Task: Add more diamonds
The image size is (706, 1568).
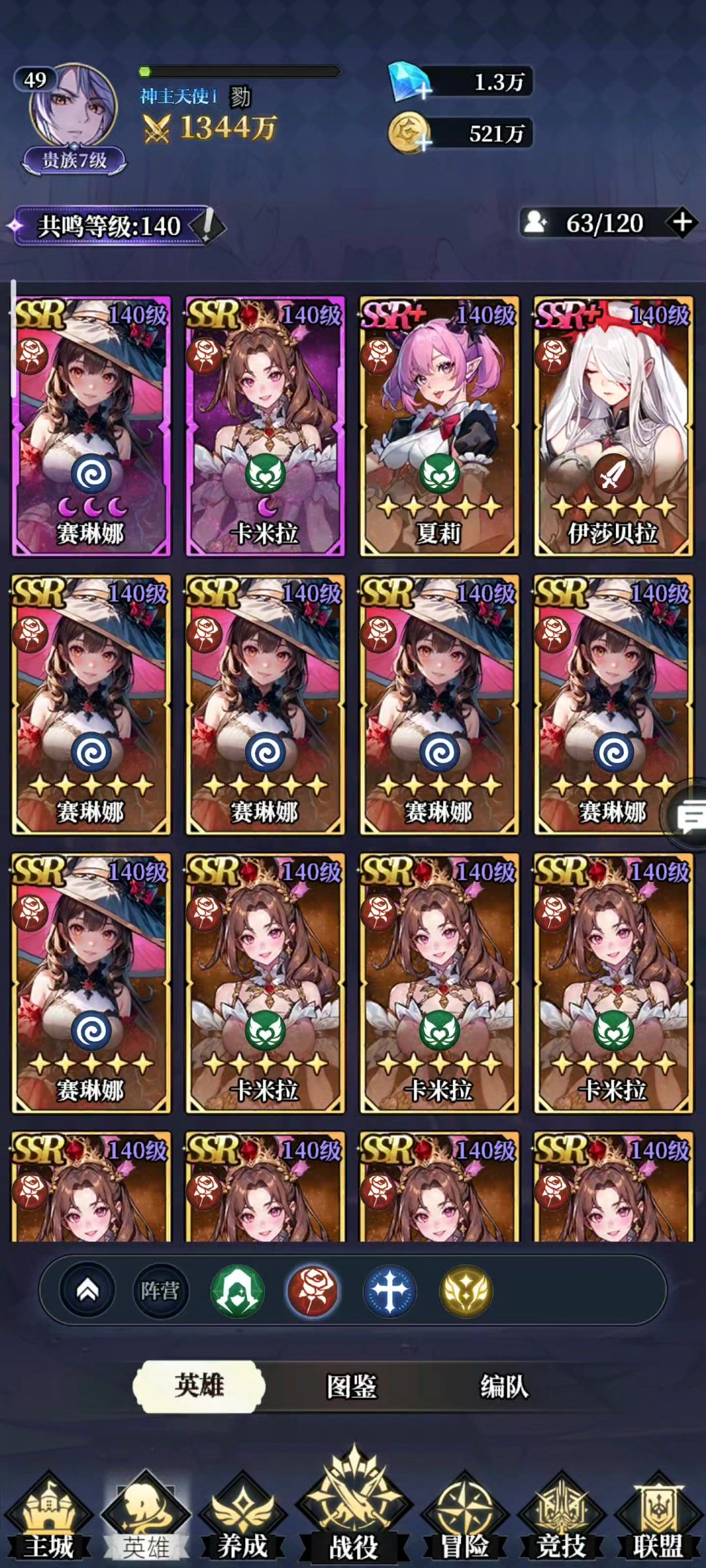Action: (x=424, y=90)
